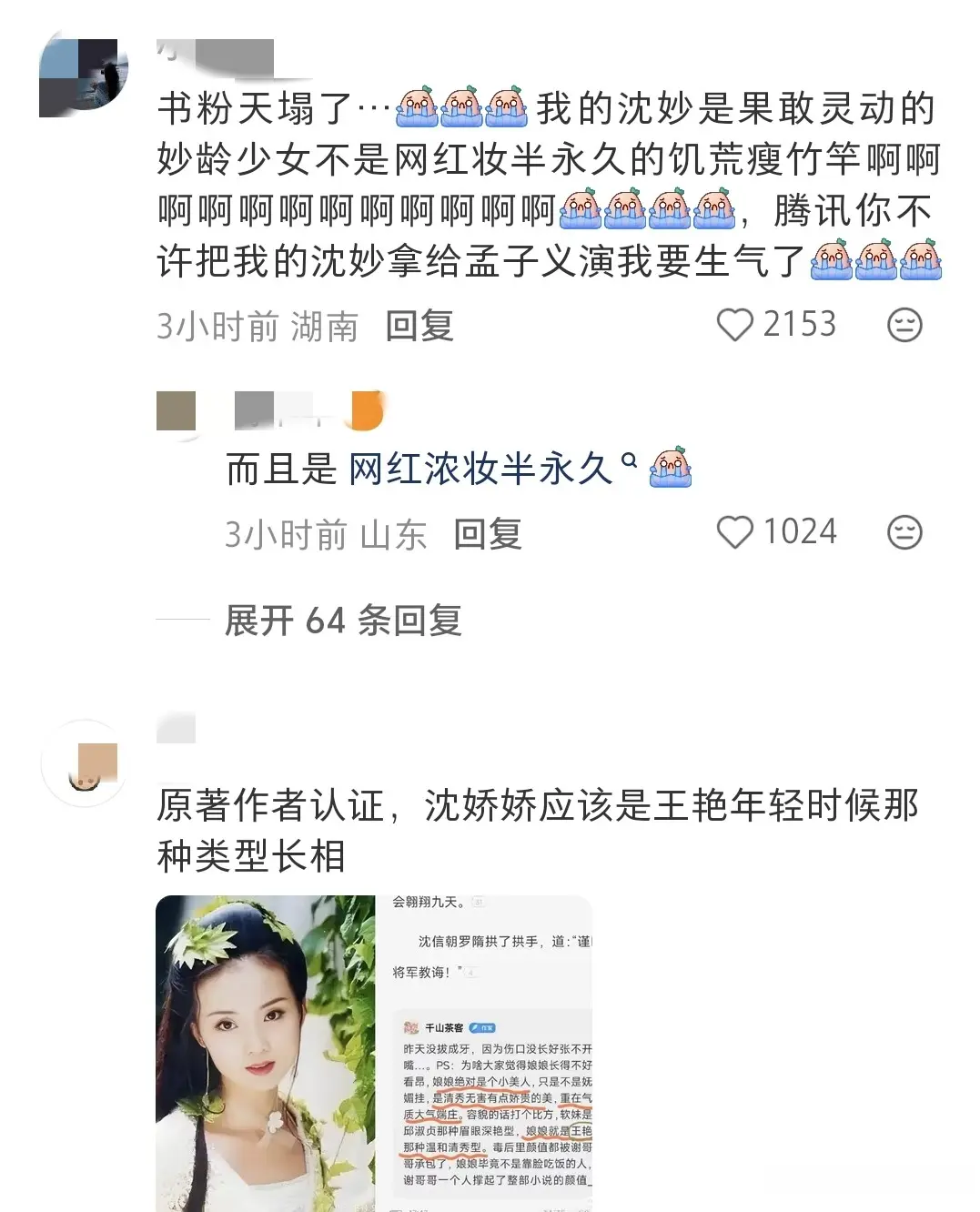Open the avatar of the 王艳 commenter
Viewport: 980px width, 1212px height.
[x=84, y=764]
